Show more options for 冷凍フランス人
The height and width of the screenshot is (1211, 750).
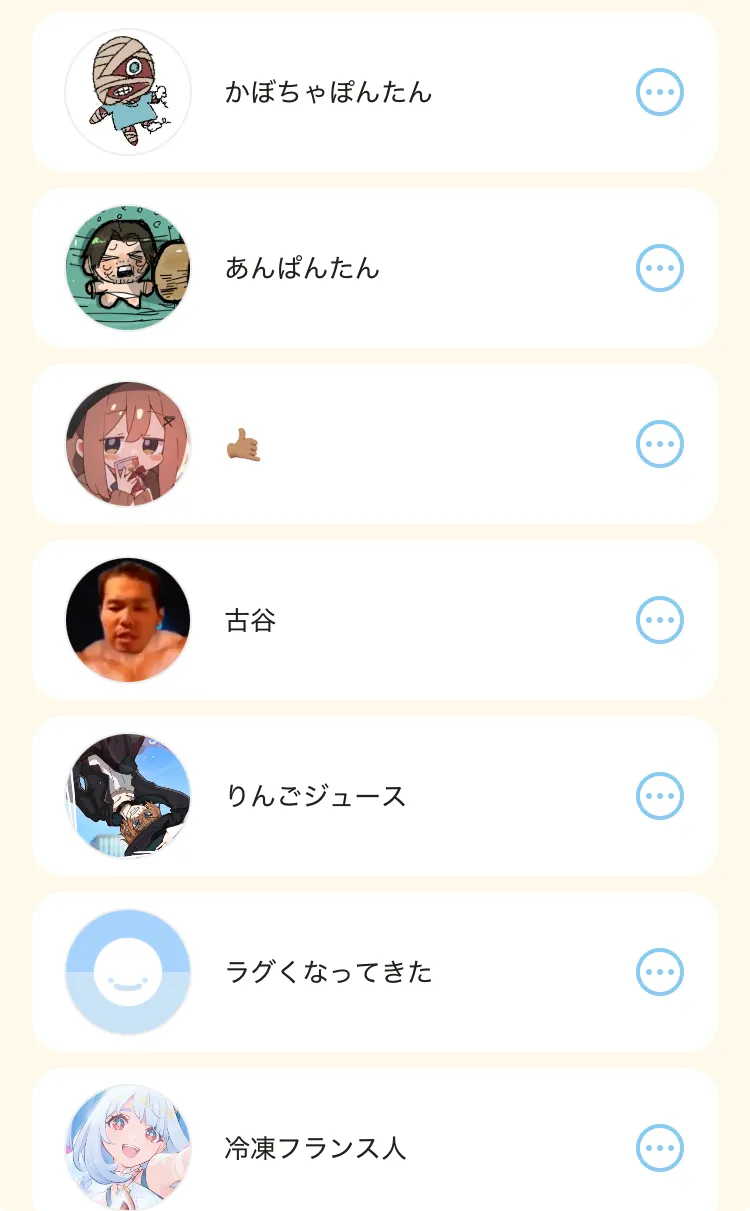[x=660, y=1148]
